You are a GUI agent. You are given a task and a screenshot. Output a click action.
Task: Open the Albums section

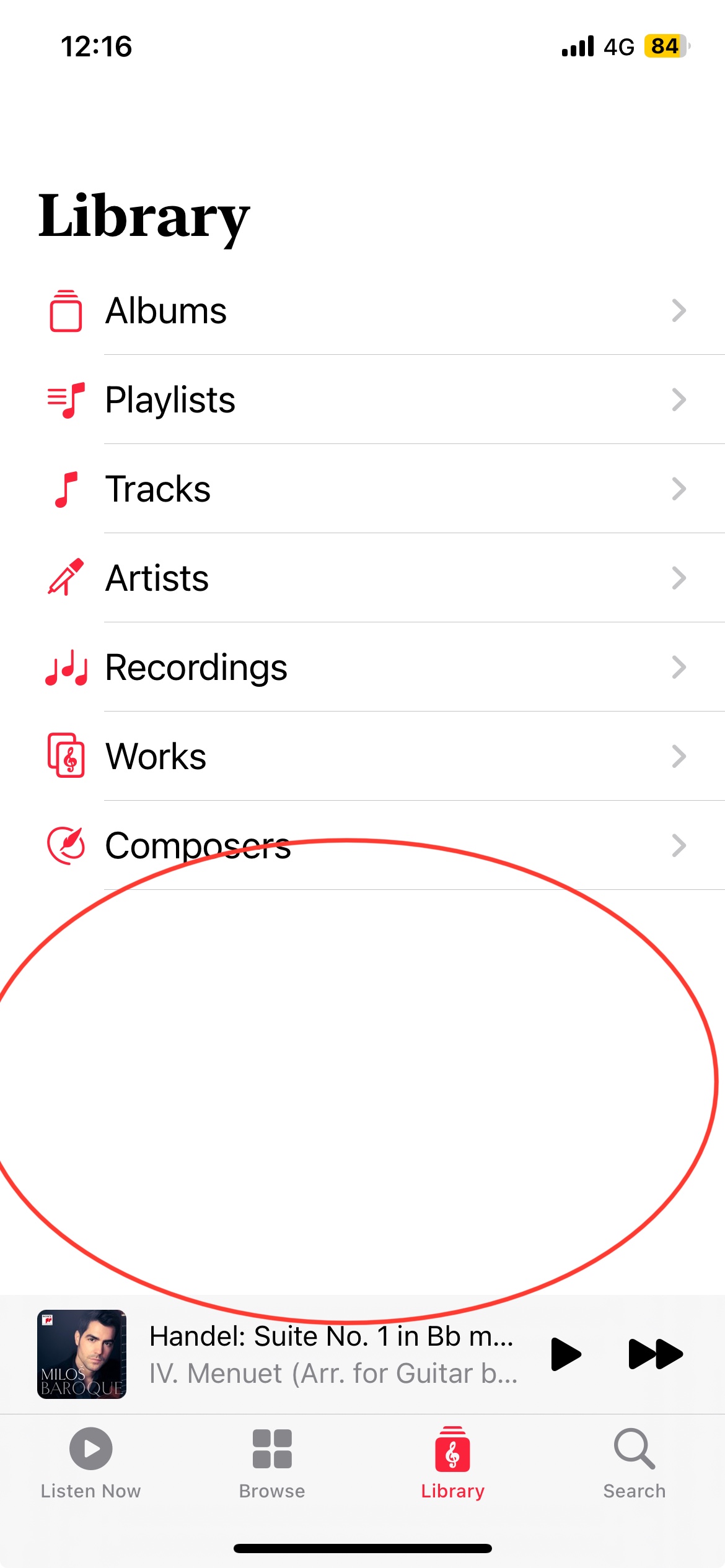pos(362,310)
